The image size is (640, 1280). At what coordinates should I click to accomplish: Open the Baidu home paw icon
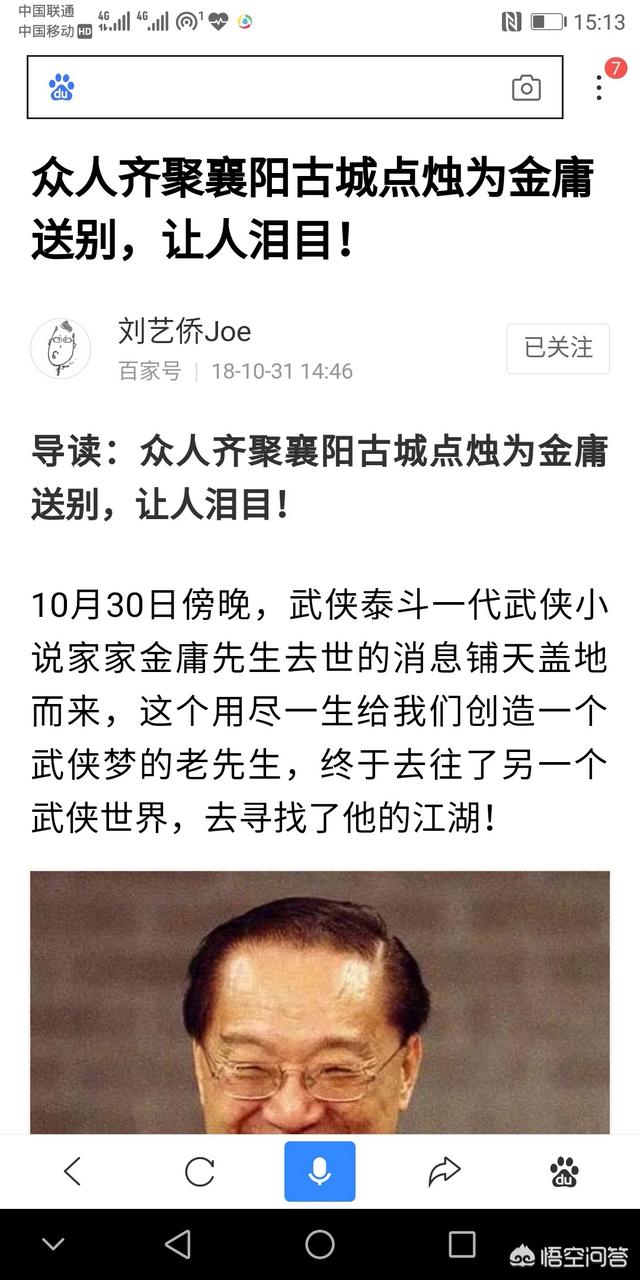(564, 1171)
